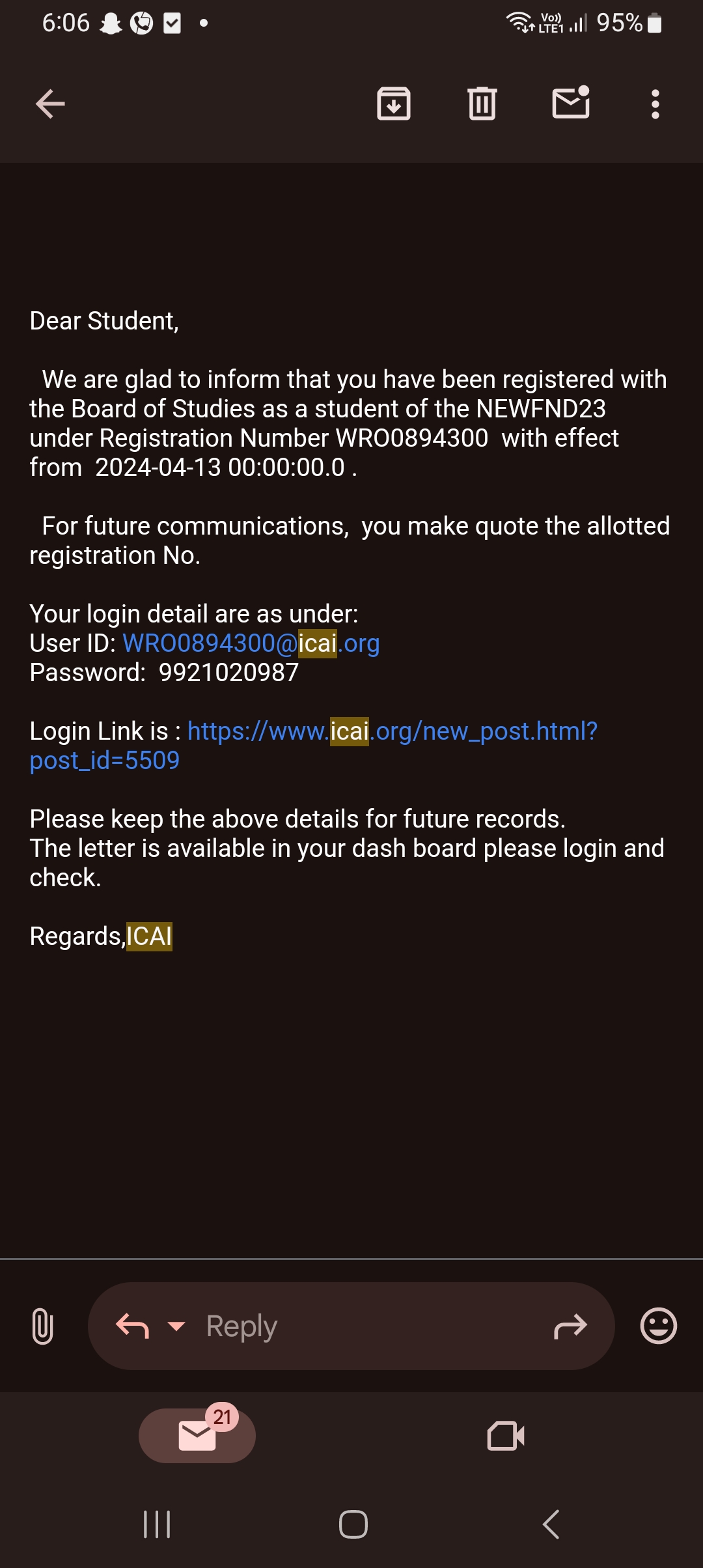Image resolution: width=703 pixels, height=1568 pixels.
Task: Delete this email
Action: [x=482, y=104]
